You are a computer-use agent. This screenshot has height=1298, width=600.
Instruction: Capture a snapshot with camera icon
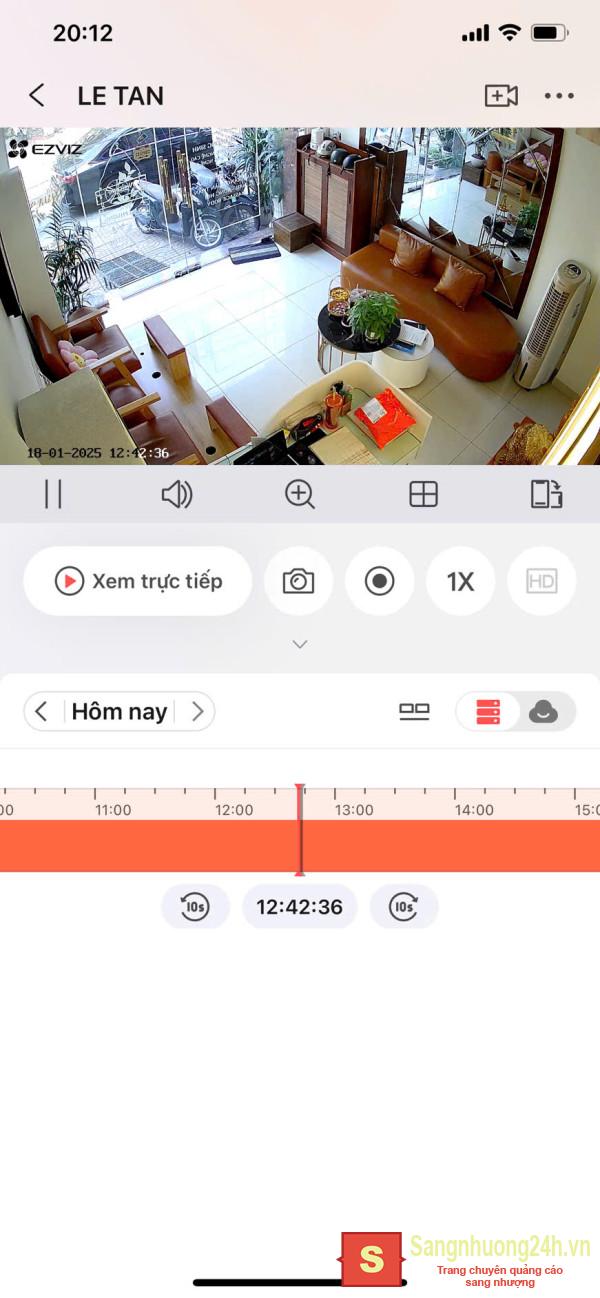[298, 581]
